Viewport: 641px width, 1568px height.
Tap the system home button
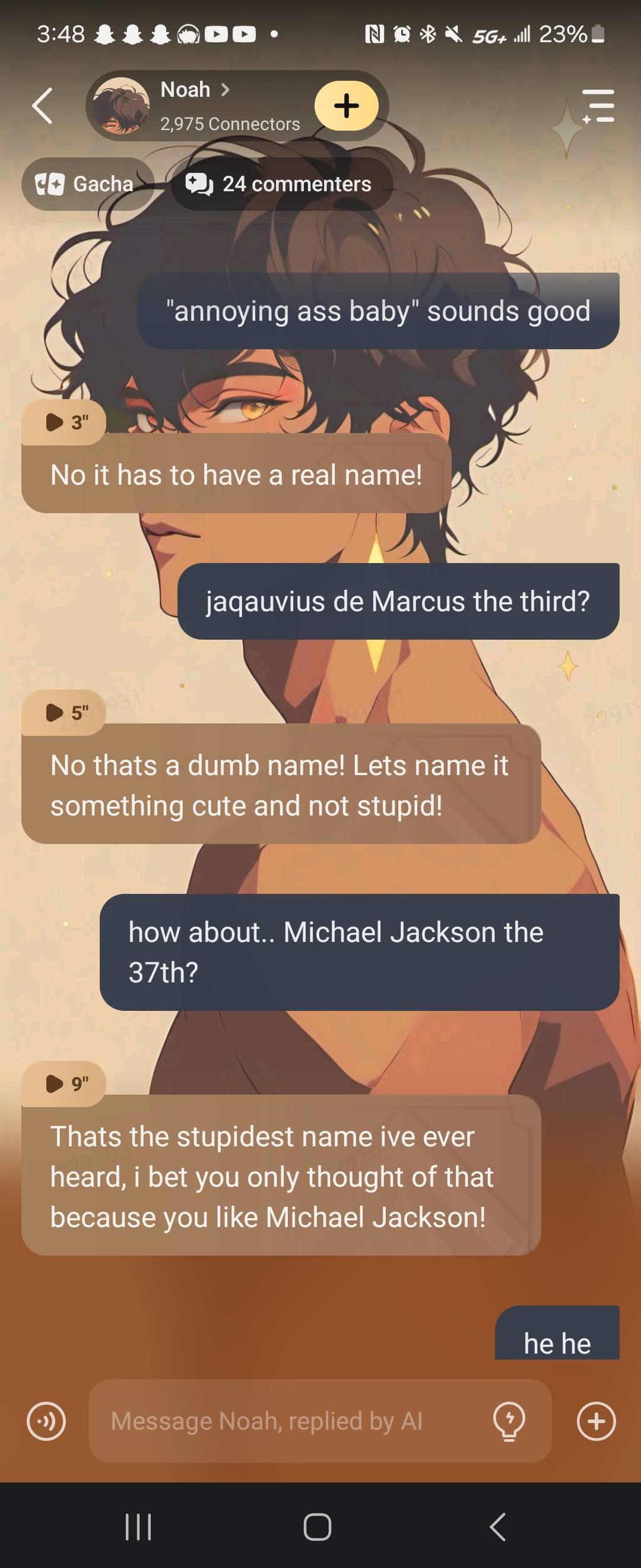318,1526
